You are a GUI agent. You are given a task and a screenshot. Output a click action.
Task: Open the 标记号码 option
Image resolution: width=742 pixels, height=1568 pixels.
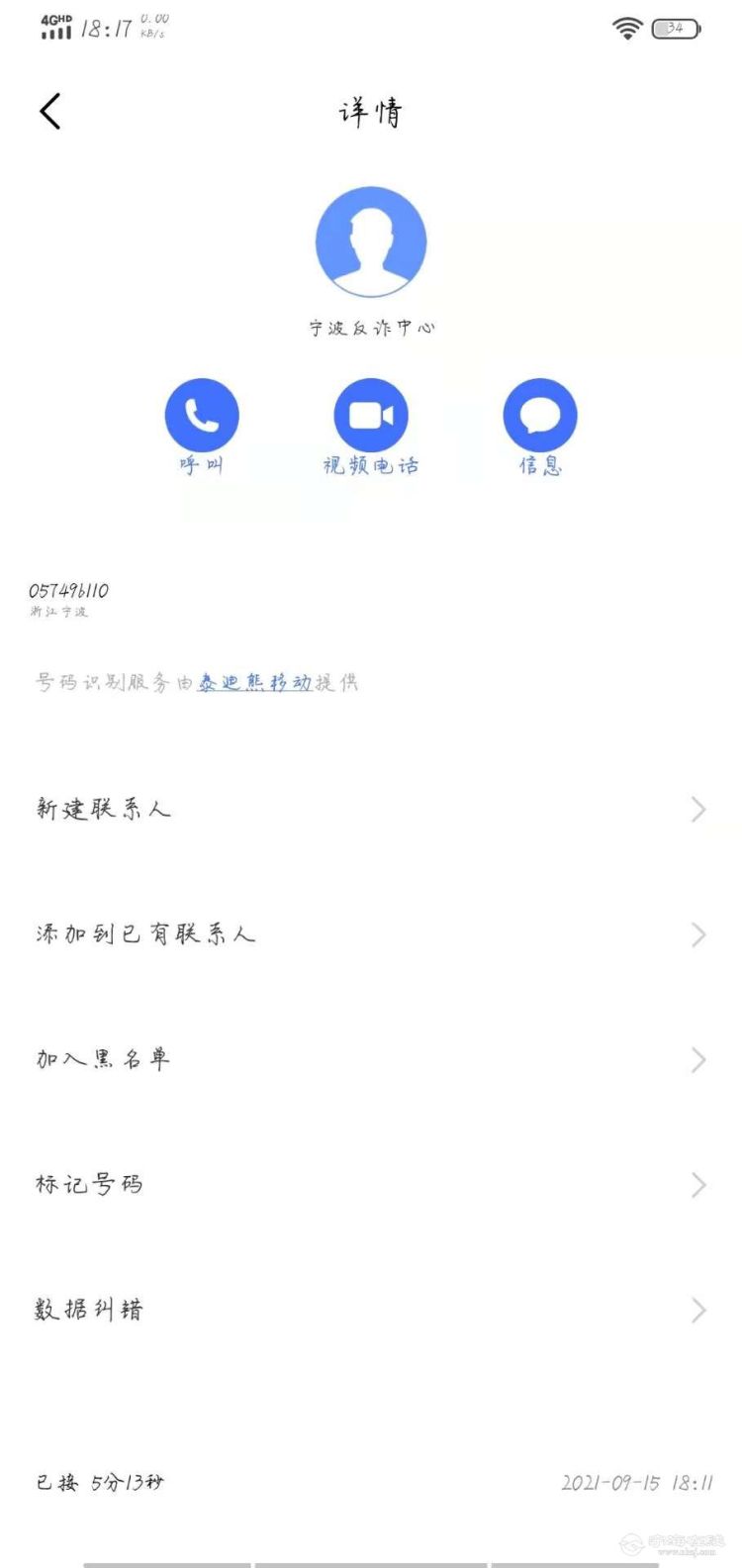click(371, 1185)
